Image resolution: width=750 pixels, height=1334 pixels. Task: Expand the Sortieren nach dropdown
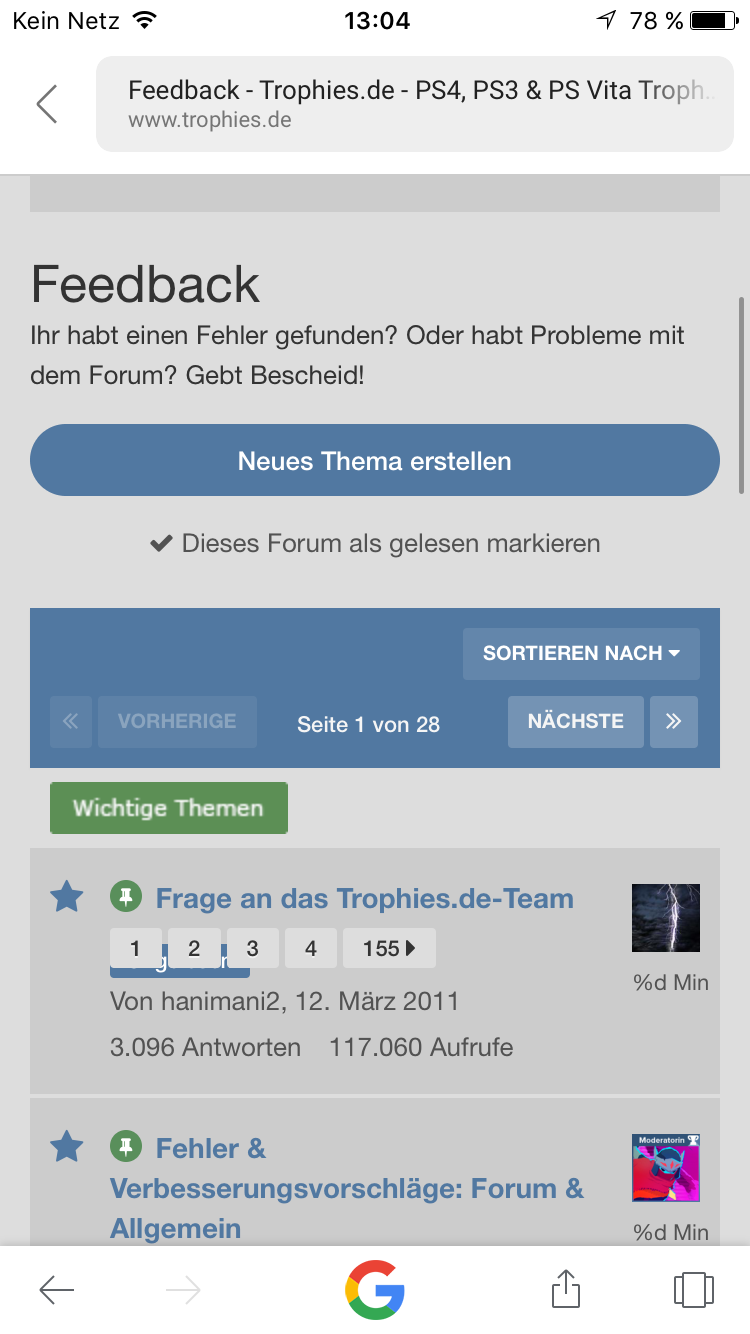pyautogui.click(x=581, y=654)
